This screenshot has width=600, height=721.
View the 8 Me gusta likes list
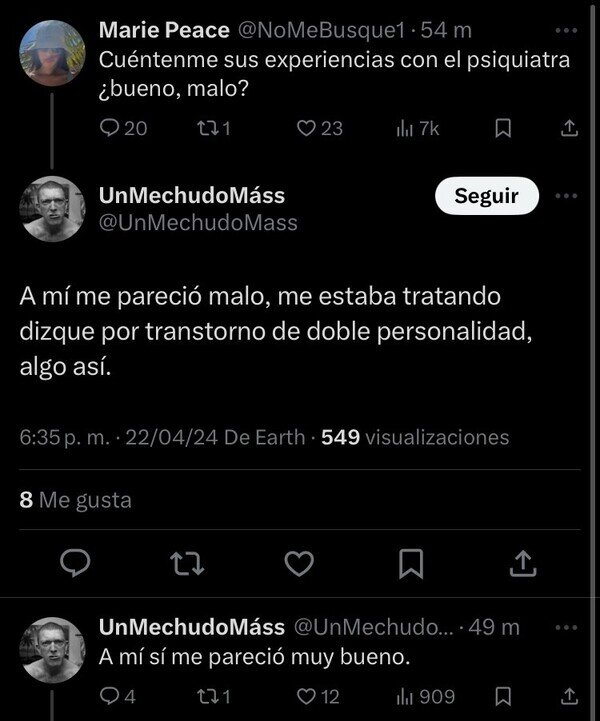[x=76, y=500]
